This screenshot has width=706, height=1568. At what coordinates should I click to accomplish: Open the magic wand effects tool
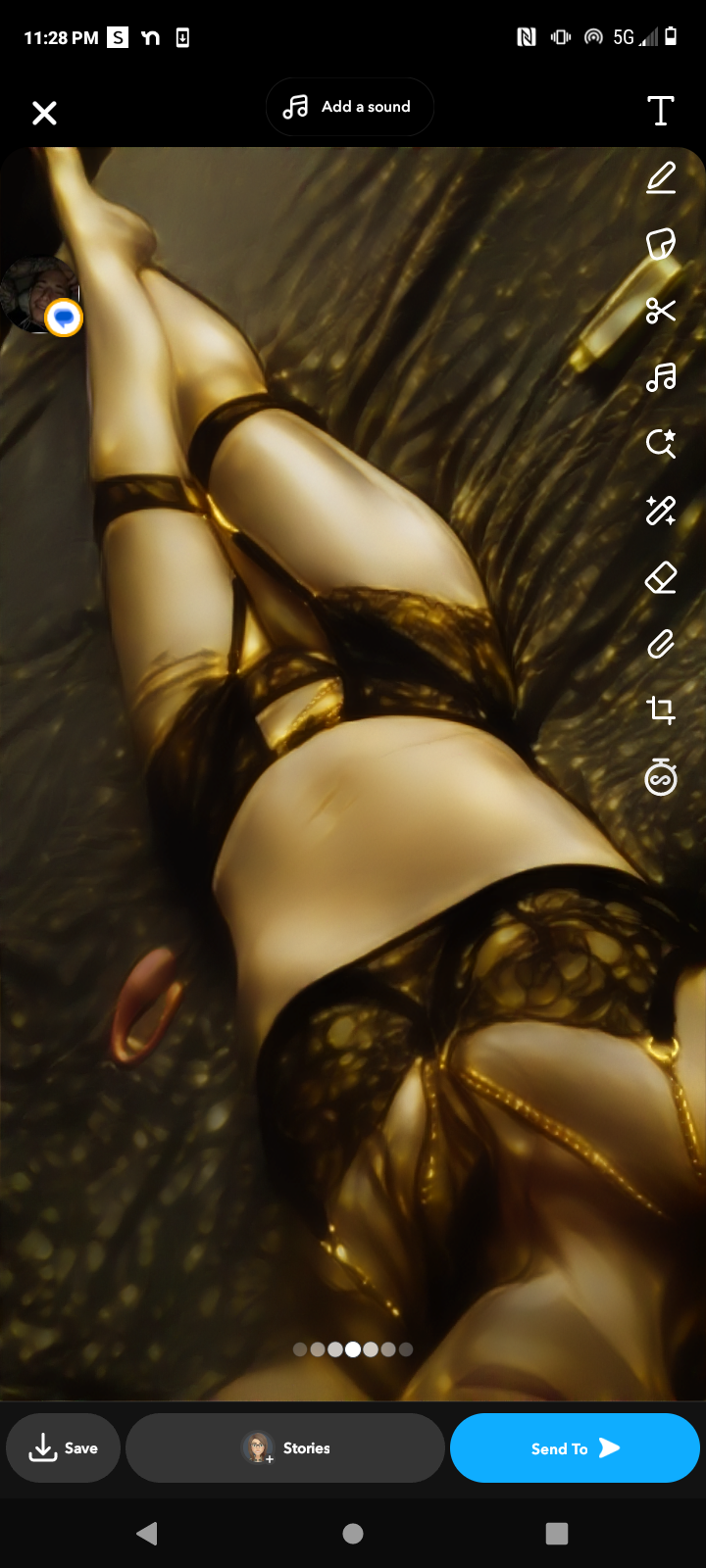coord(661,511)
